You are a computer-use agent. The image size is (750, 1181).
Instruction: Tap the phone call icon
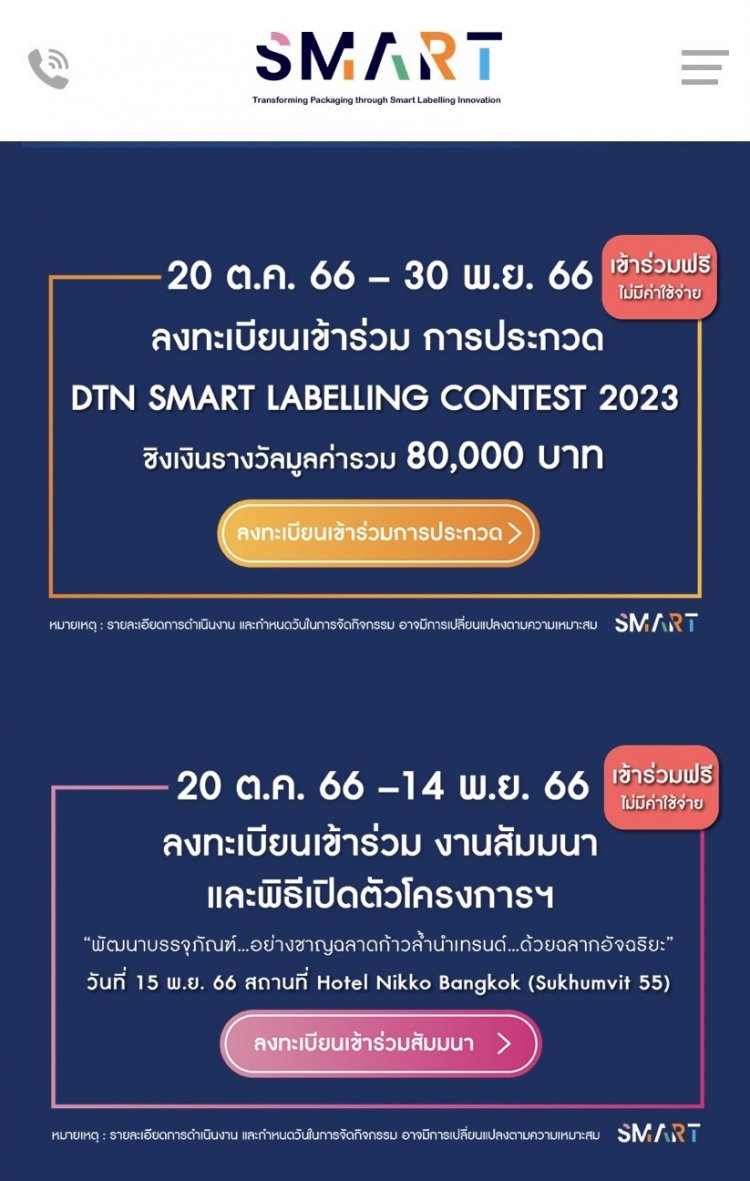[48, 69]
